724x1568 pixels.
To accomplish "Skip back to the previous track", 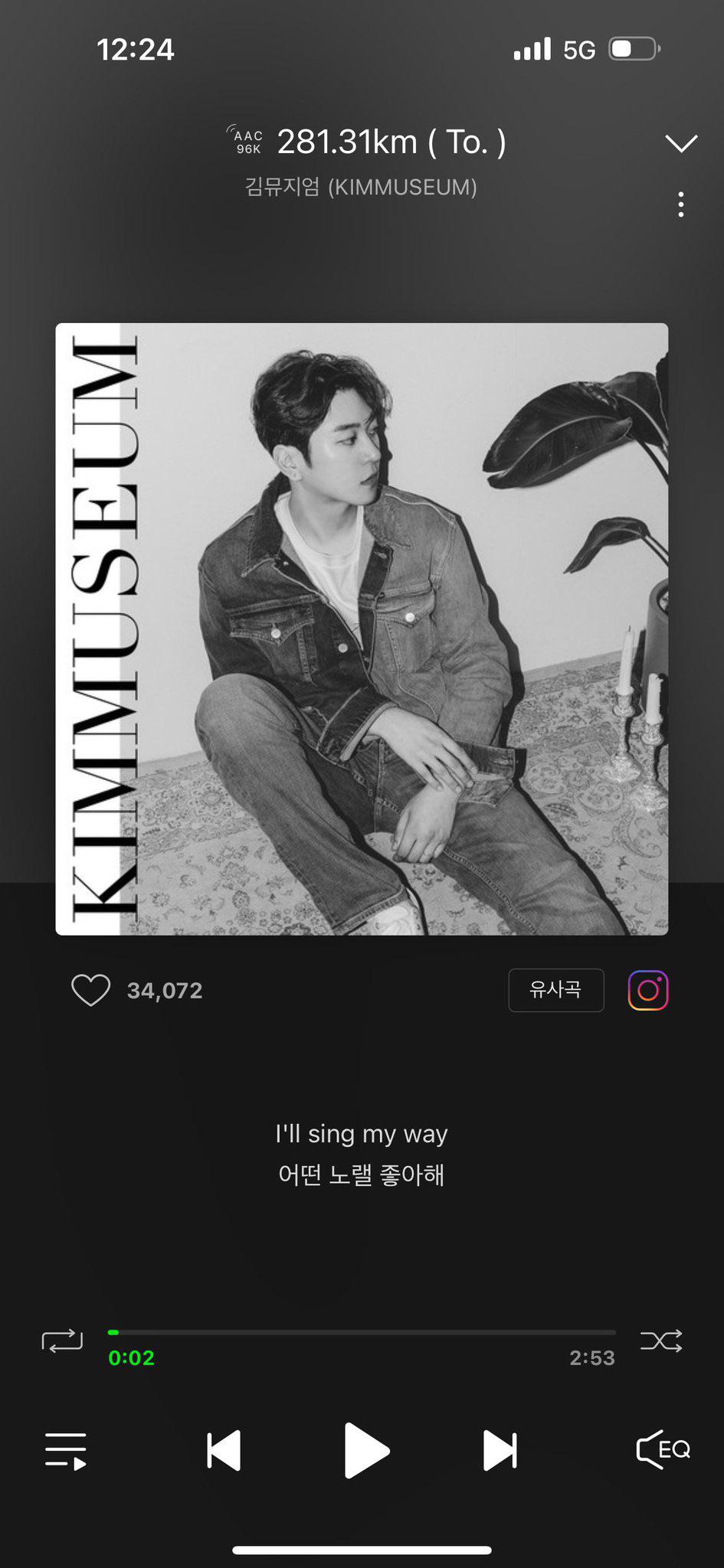I will point(224,1451).
